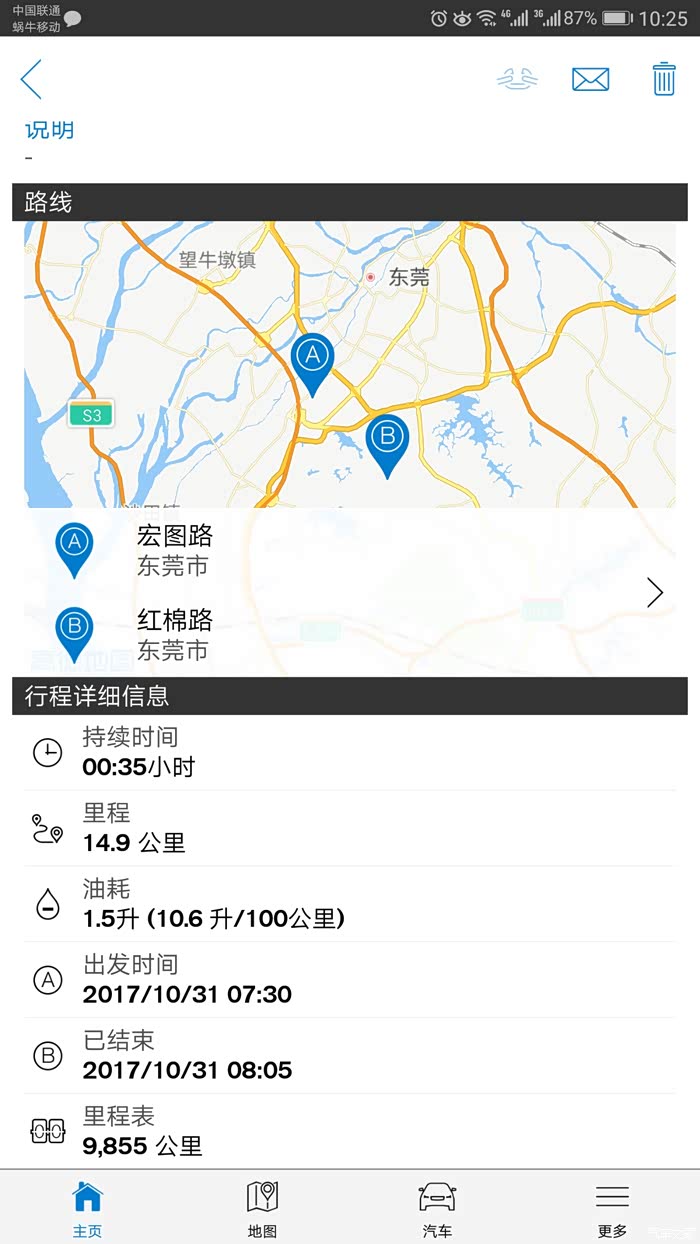Switch to the 地图 tab
Image resolution: width=700 pixels, height=1244 pixels.
click(262, 1207)
